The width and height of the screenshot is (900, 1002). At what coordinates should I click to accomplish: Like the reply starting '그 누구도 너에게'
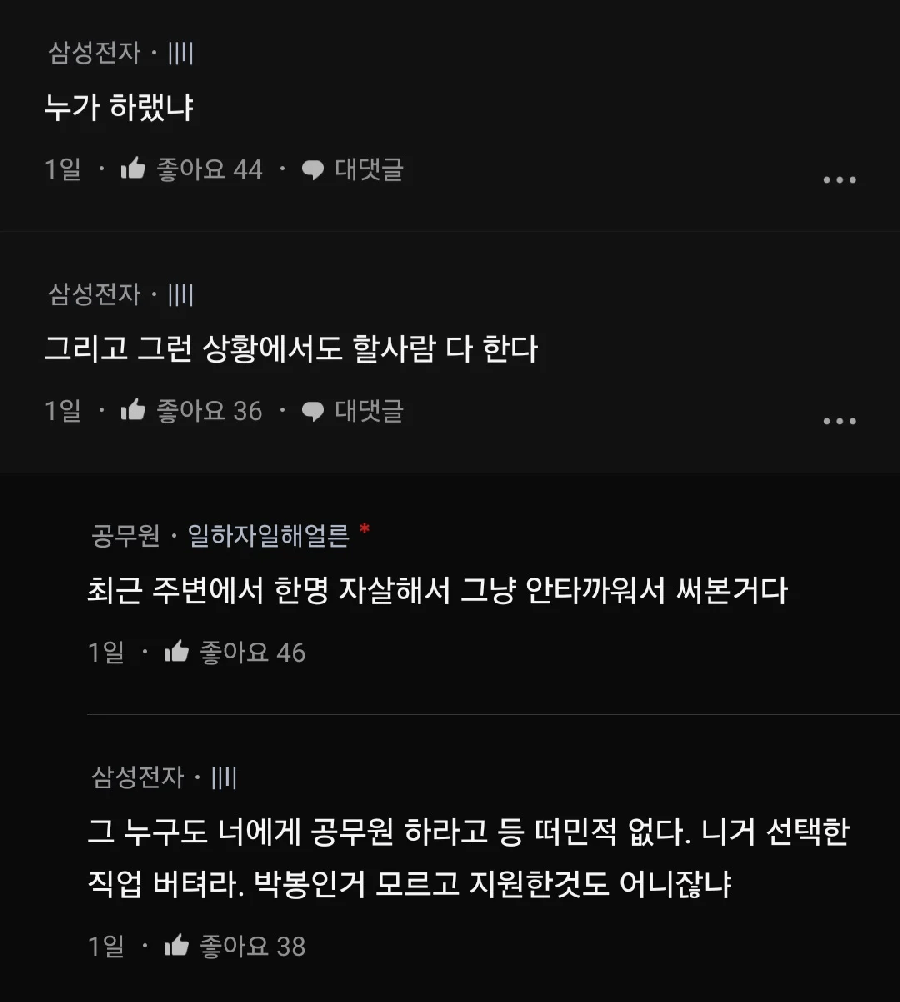(177, 946)
